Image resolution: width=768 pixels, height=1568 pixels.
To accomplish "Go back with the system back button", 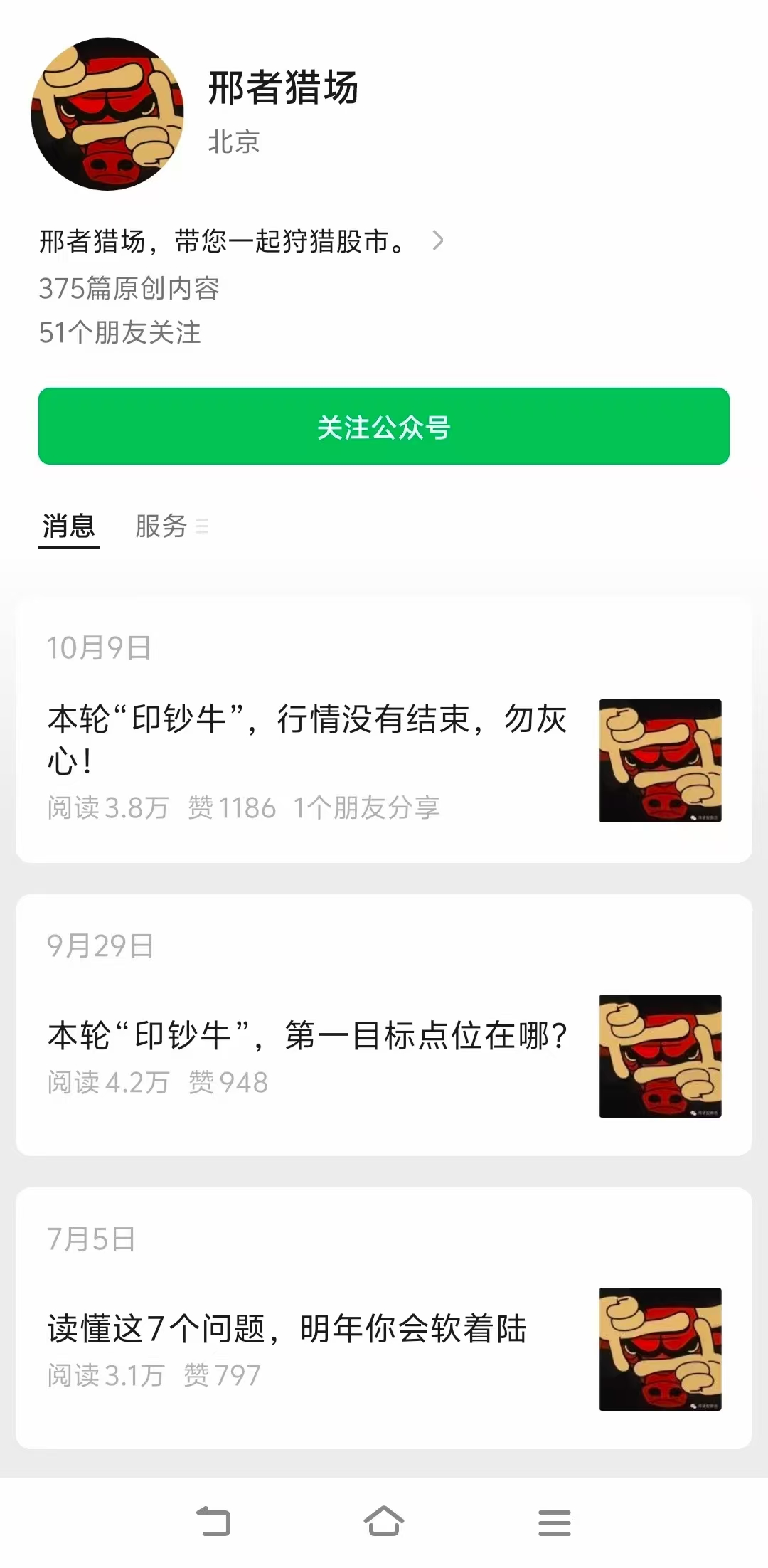I will tap(214, 1522).
